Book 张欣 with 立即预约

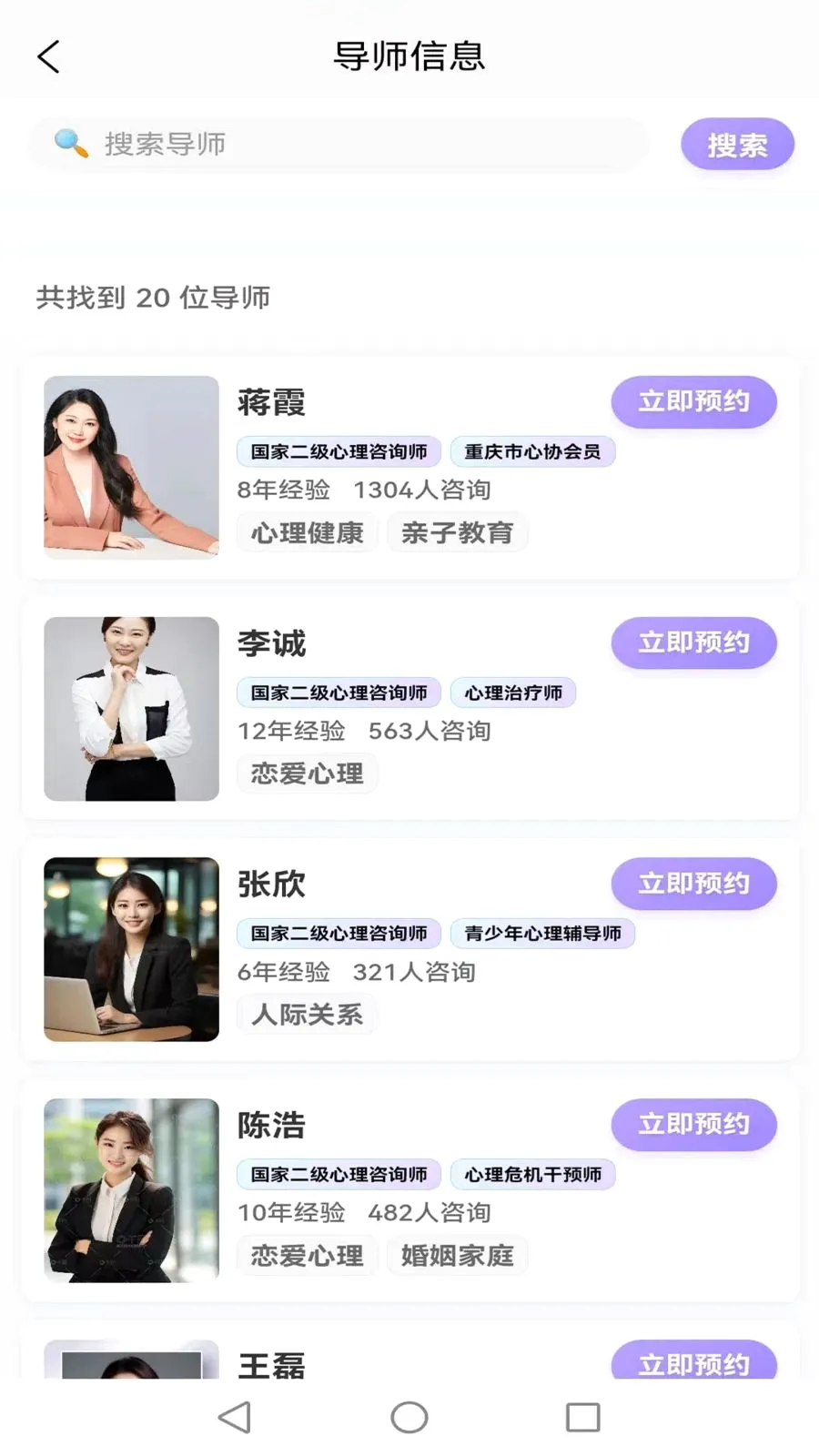point(693,883)
